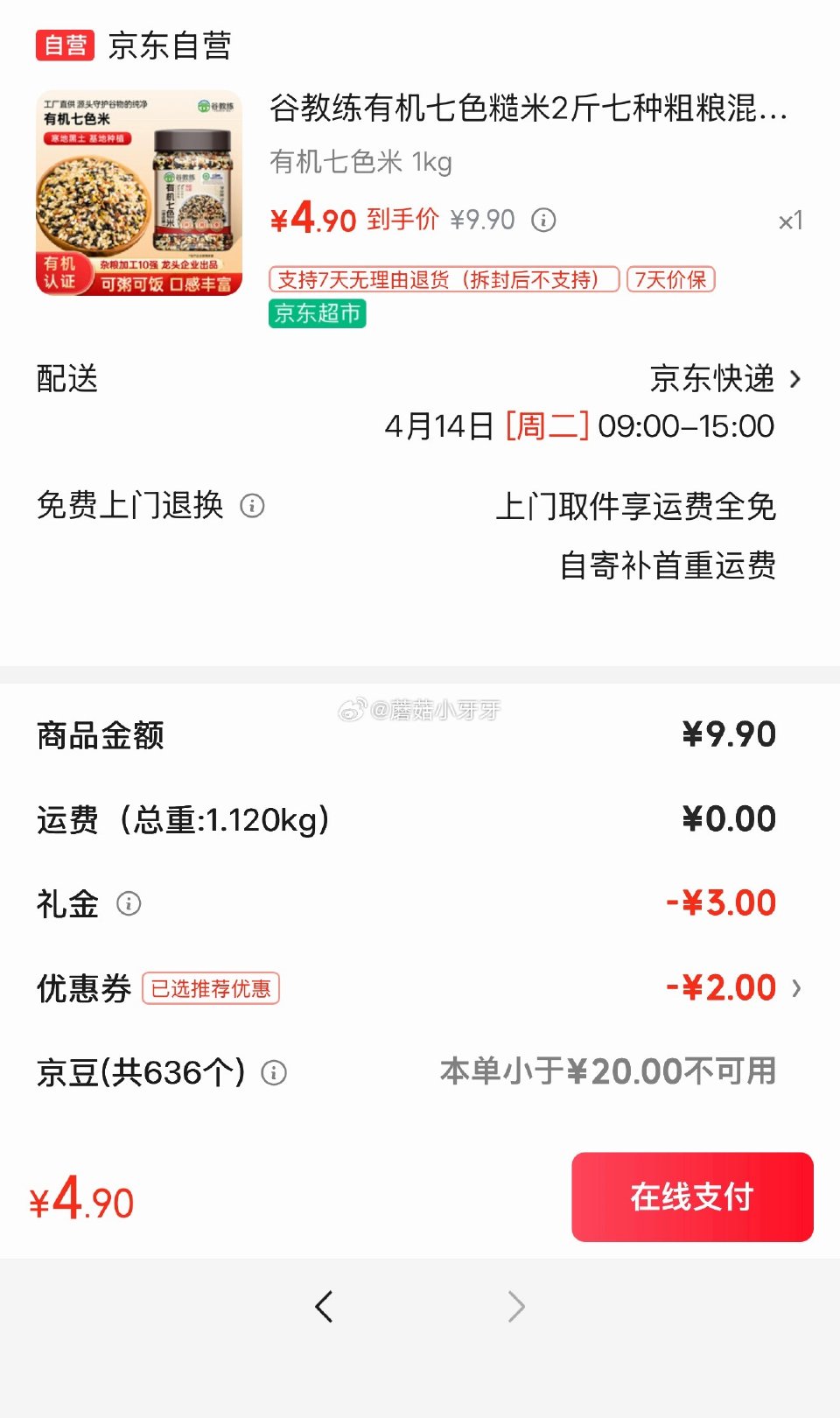
Task: Expand the 优惠券 coupon list
Action: 797,986
